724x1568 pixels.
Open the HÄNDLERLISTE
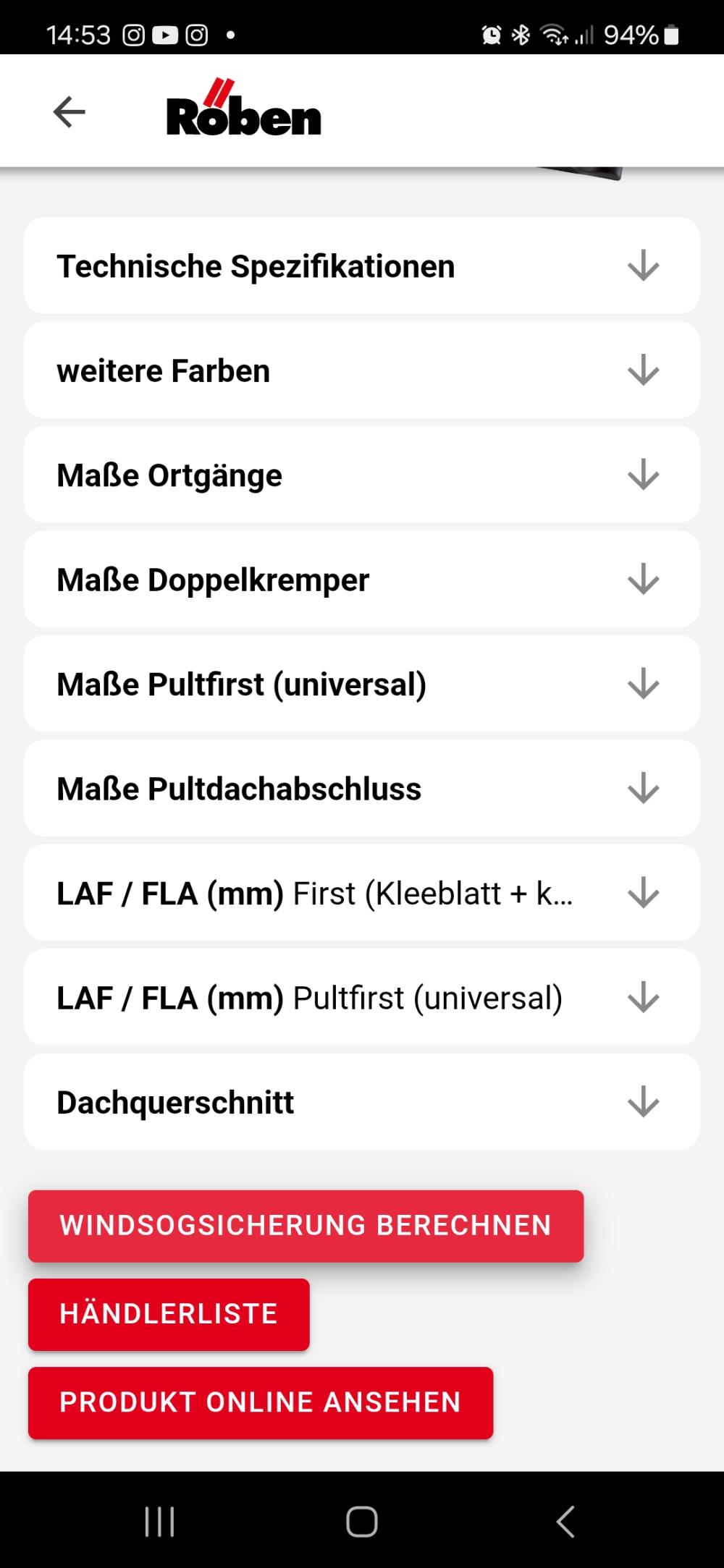pos(169,1314)
